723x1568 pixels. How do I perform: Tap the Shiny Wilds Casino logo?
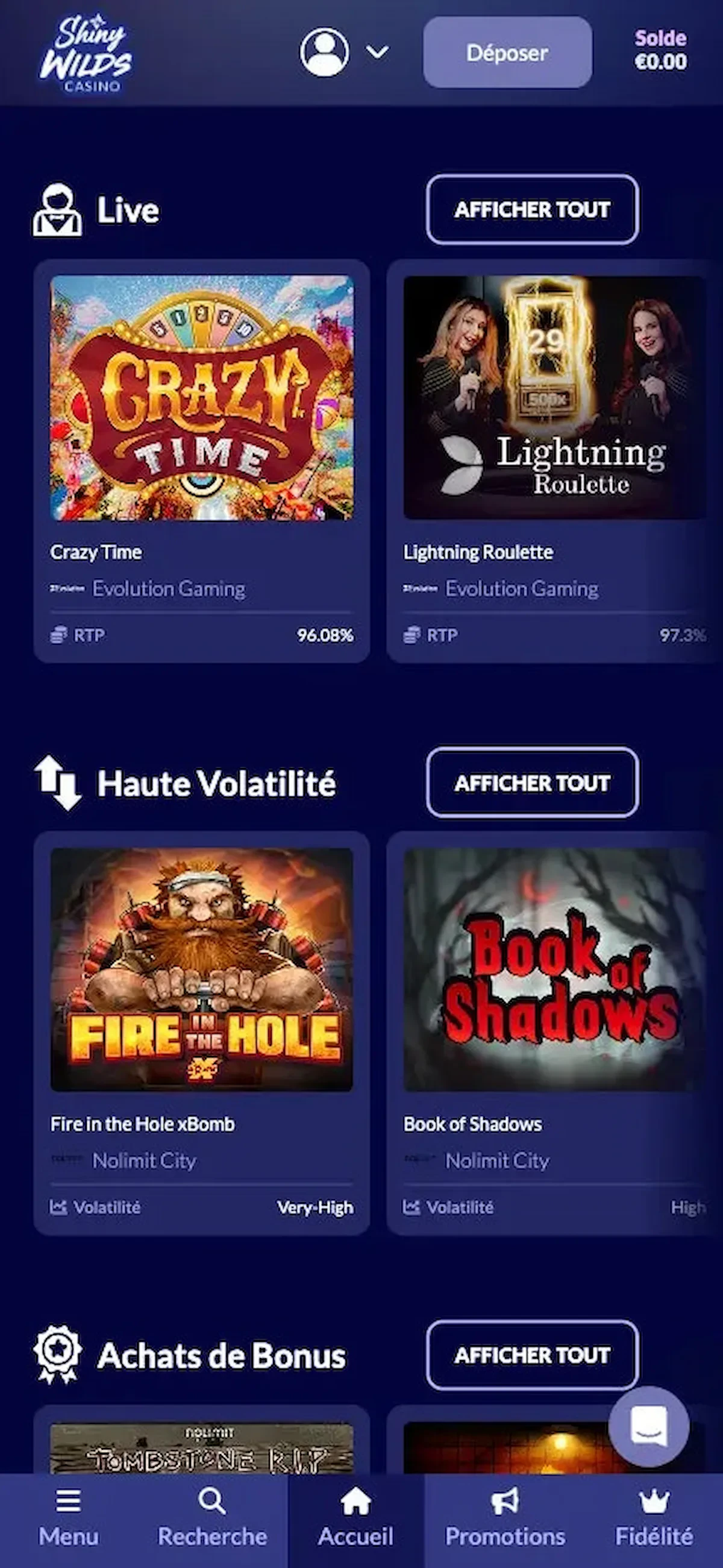(x=86, y=54)
